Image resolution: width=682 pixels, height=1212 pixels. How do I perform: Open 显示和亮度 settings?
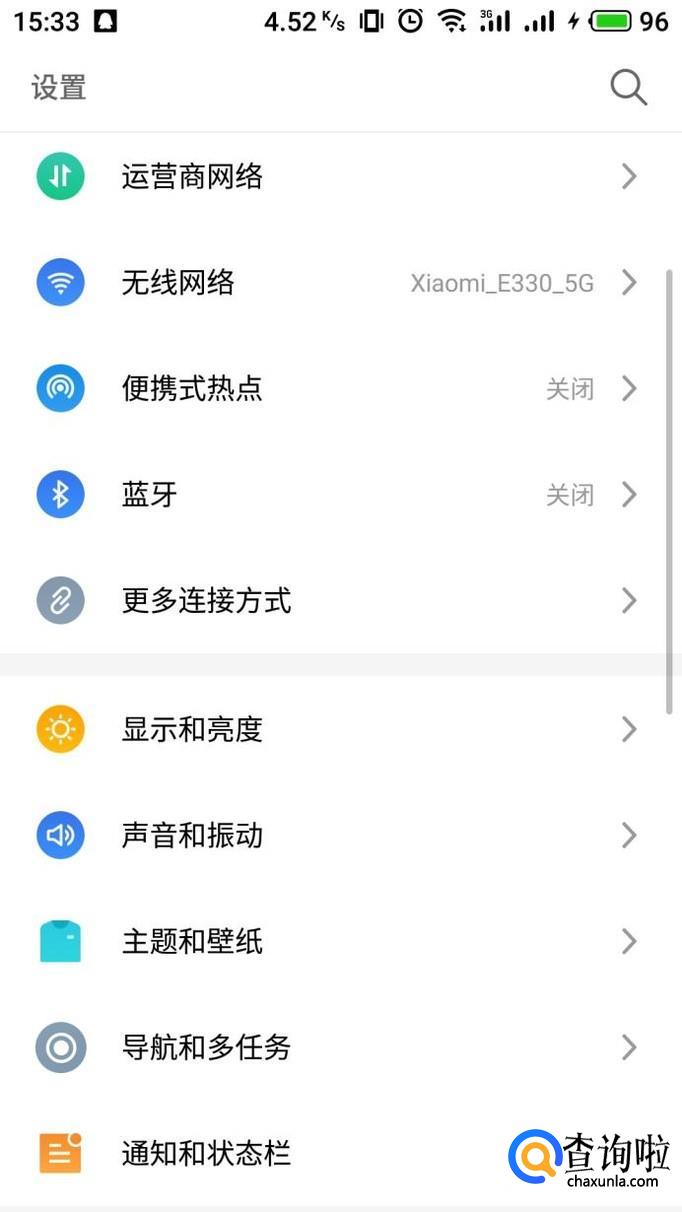pos(192,729)
